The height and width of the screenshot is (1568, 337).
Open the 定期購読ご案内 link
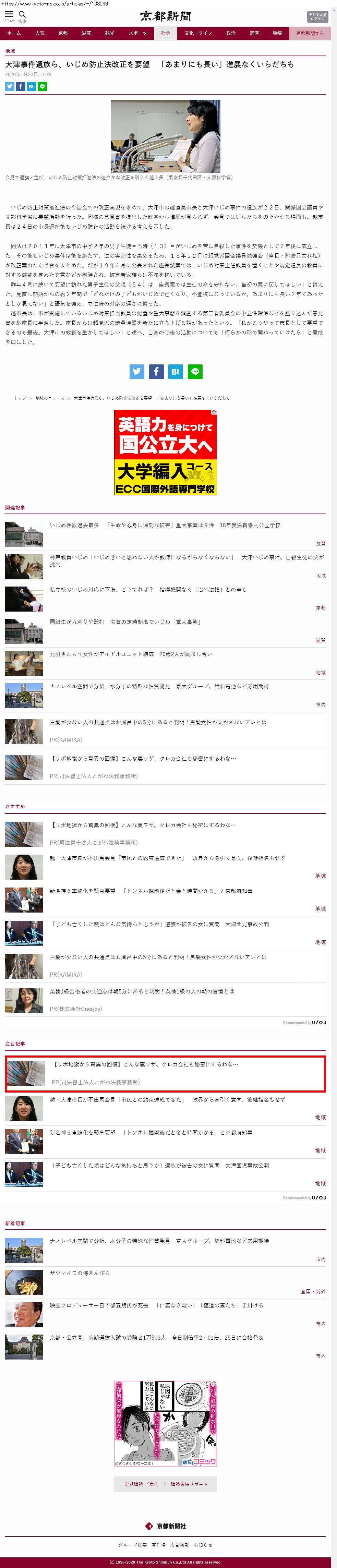[x=141, y=1484]
